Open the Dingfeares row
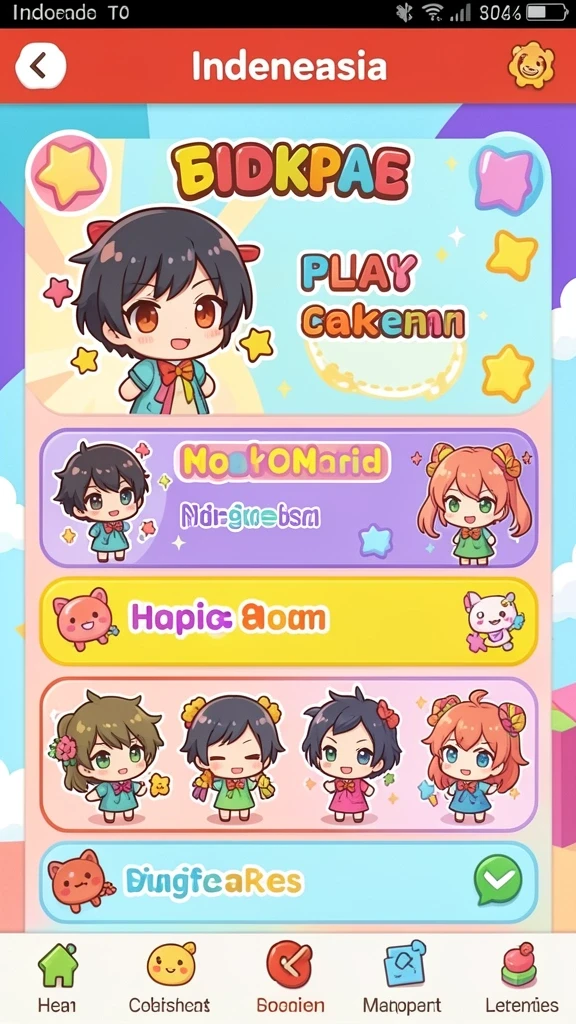576x1024 pixels. point(289,882)
